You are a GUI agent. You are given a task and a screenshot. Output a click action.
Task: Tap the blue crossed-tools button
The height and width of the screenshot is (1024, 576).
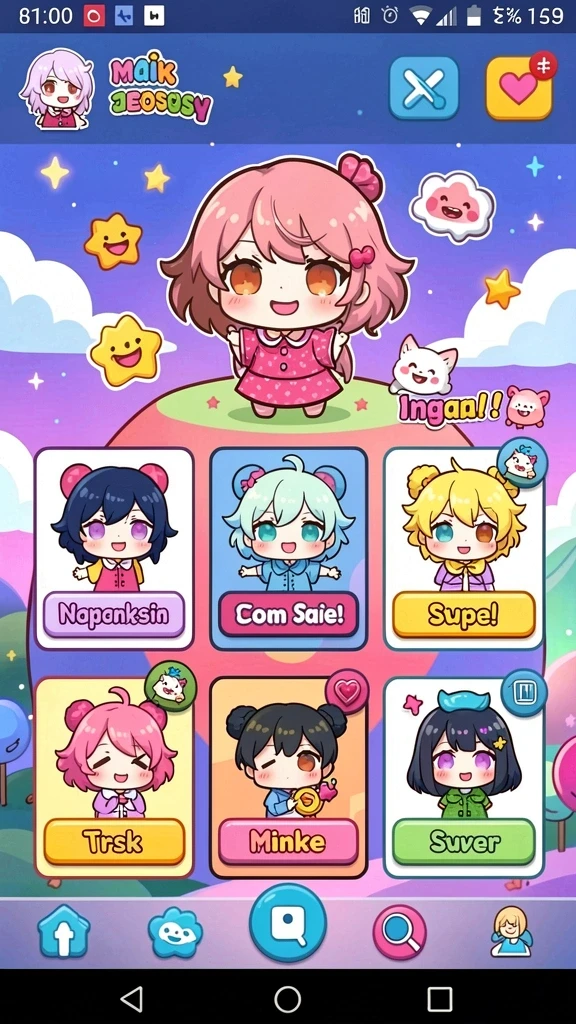coord(424,88)
